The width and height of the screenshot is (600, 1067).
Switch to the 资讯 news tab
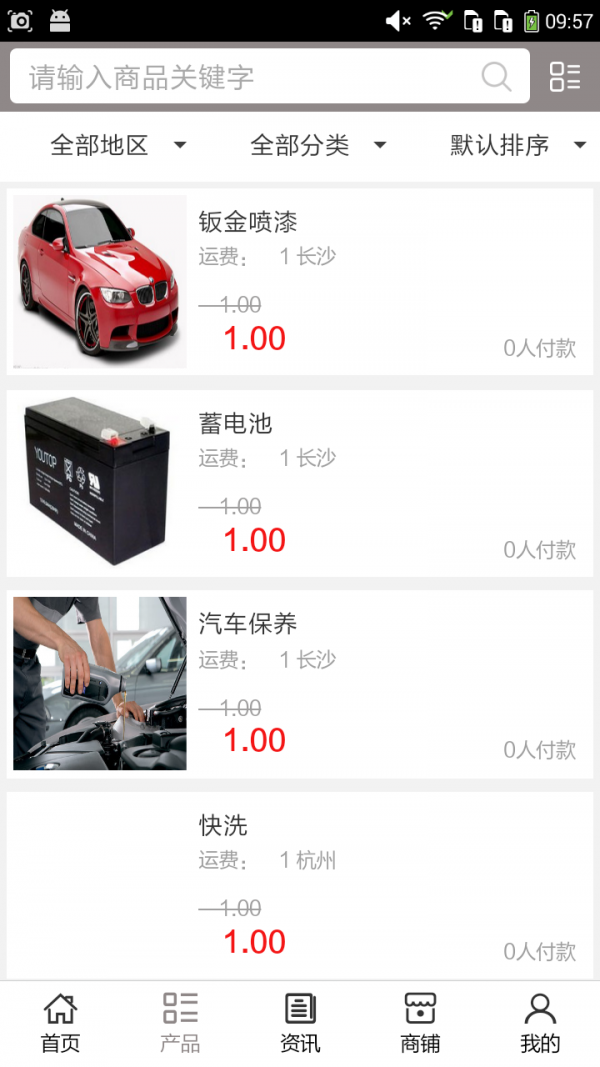[x=300, y=1024]
